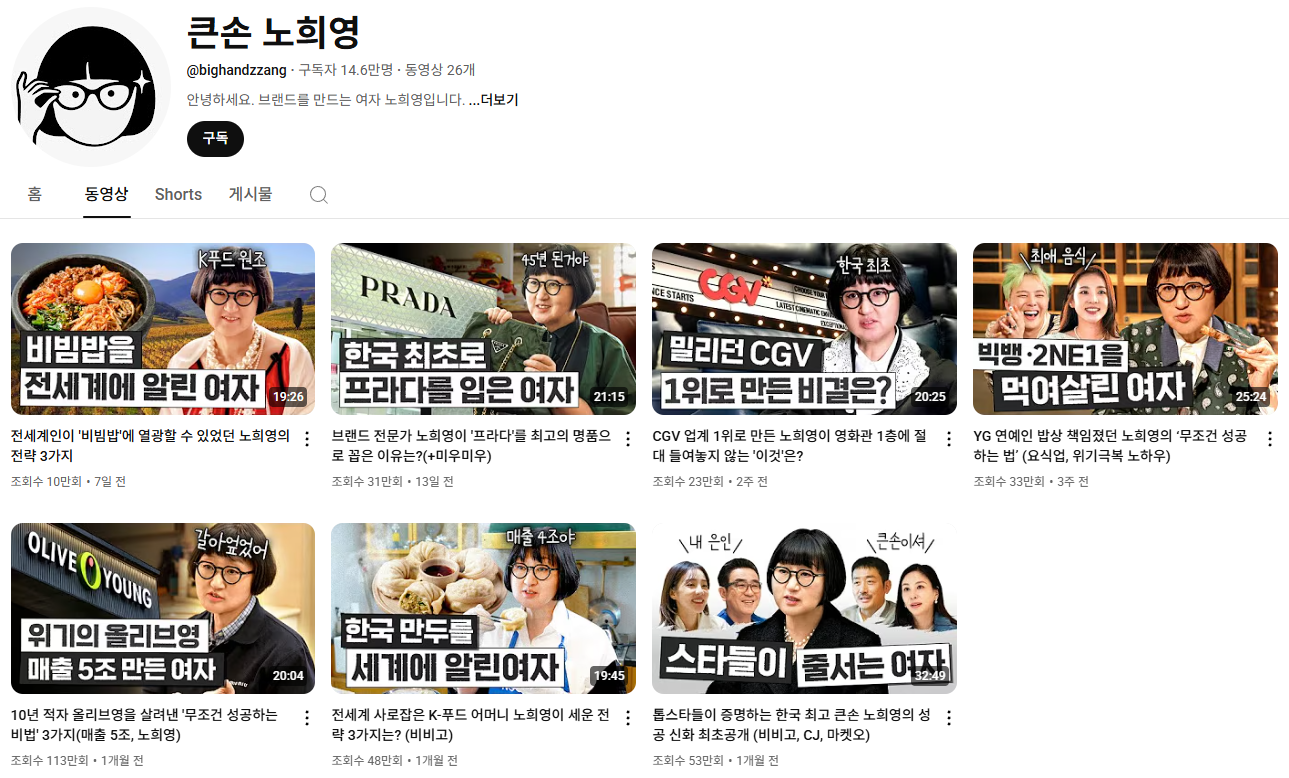Switch to the 홈 tab
The width and height of the screenshot is (1289, 778).
pyautogui.click(x=35, y=194)
